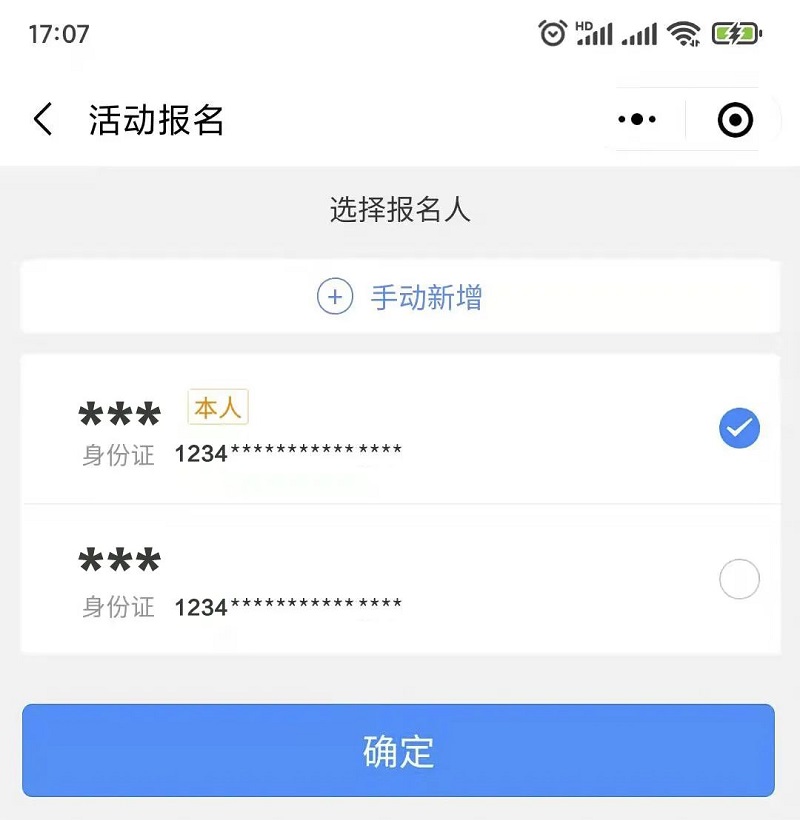Tap 手动新增 to add a registrant
Viewport: 800px width, 820px height.
tap(400, 297)
